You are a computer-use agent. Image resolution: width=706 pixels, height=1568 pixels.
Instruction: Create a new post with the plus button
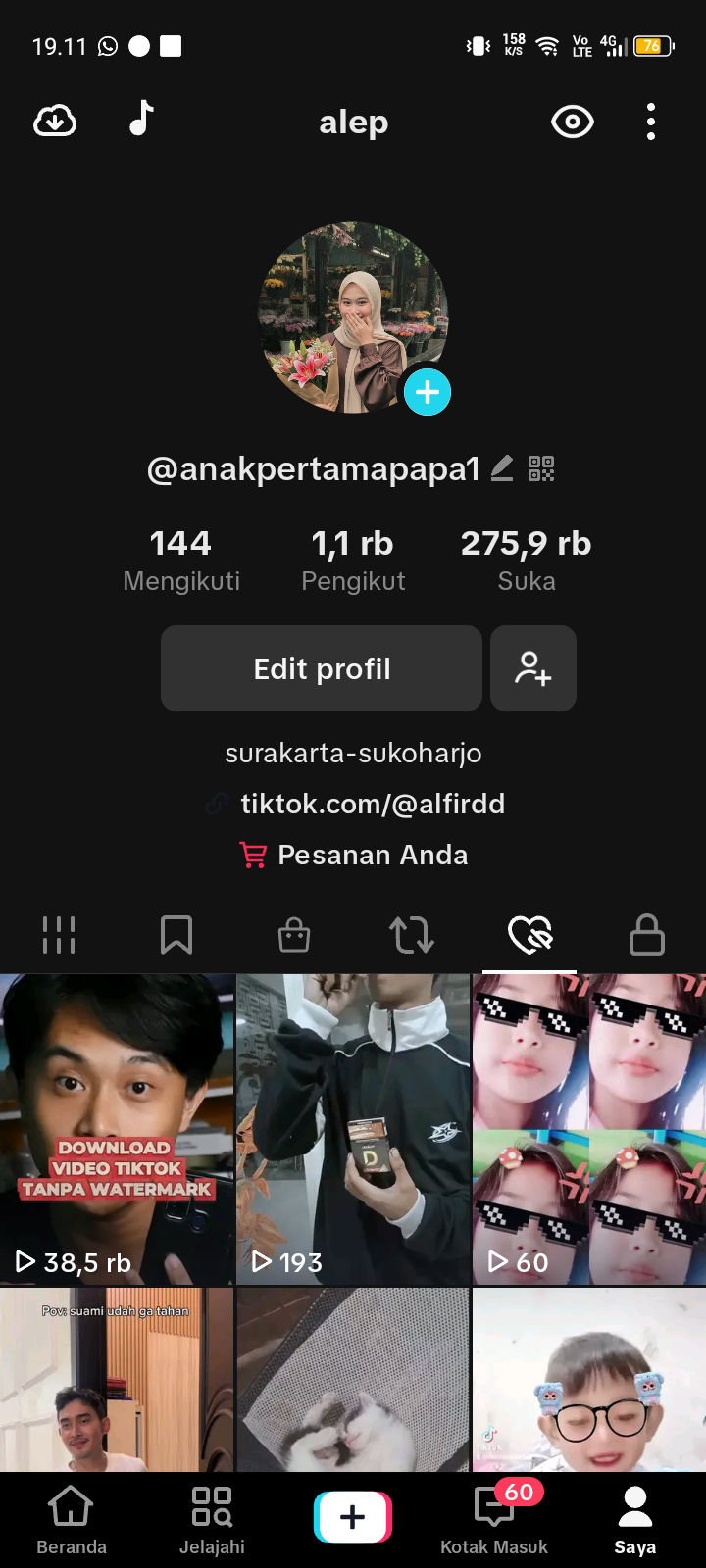tap(353, 1517)
